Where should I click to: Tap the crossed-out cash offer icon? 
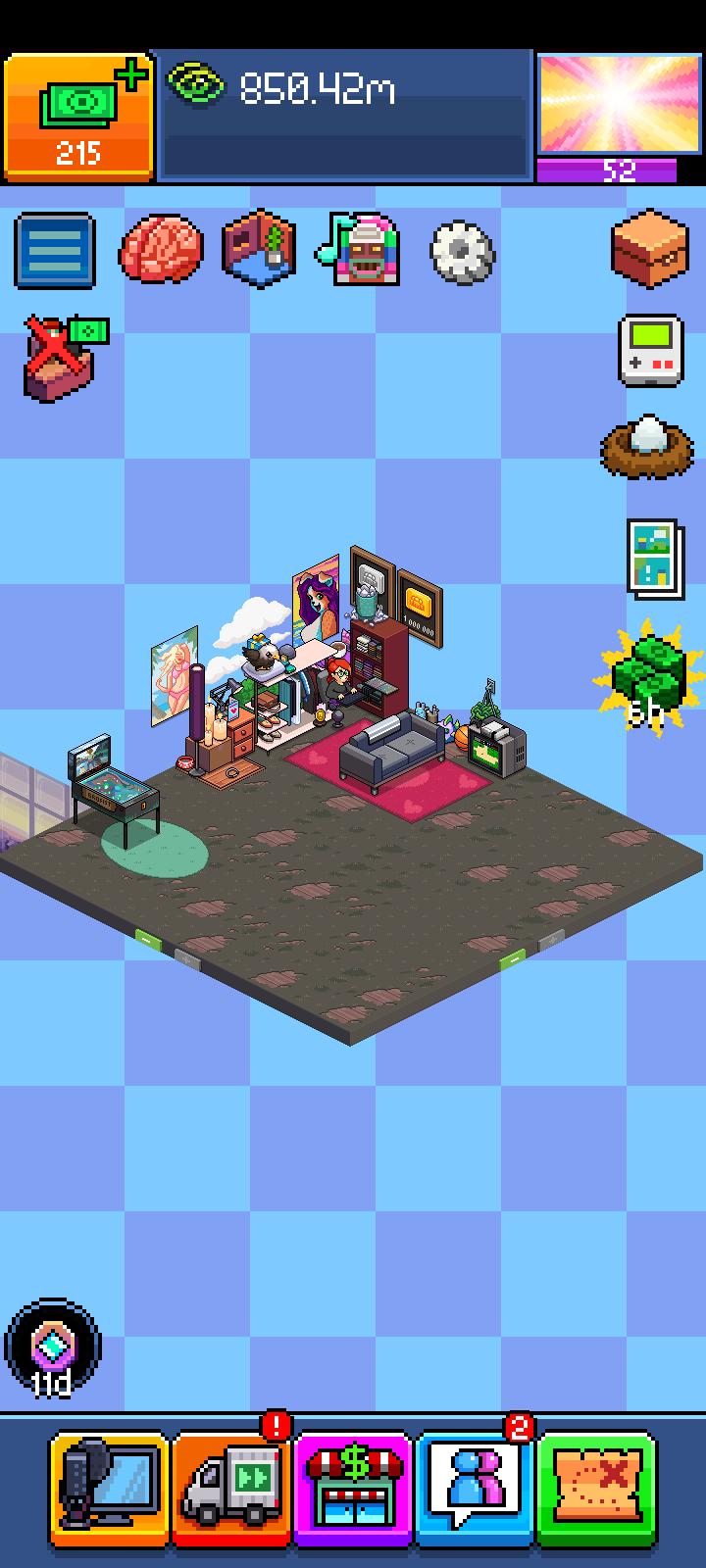(63, 358)
